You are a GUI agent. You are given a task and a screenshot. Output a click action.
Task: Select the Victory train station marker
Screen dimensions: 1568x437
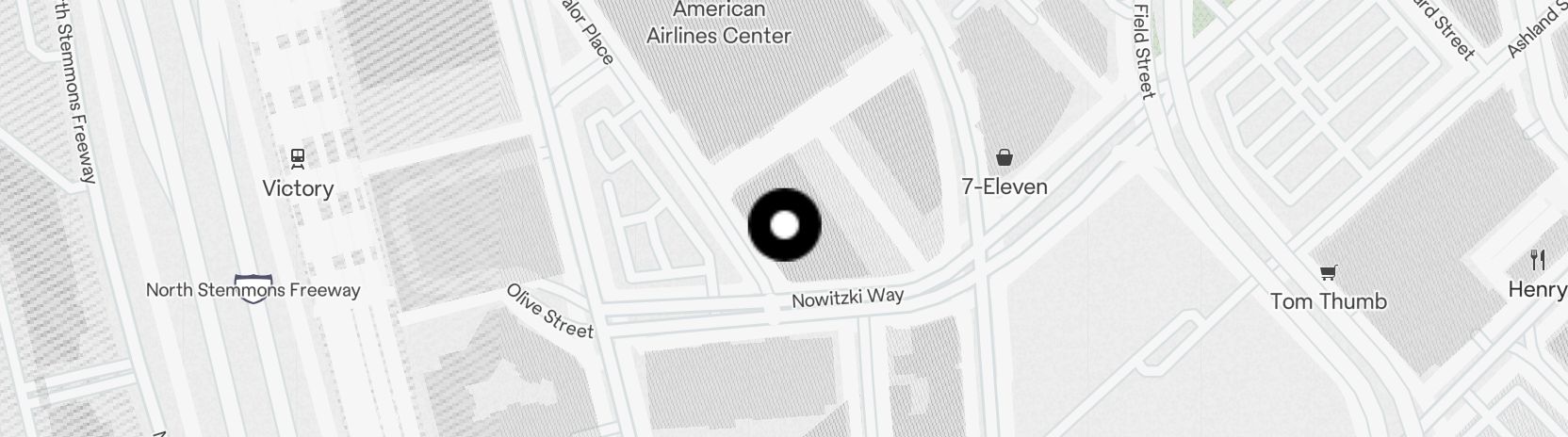click(x=297, y=158)
